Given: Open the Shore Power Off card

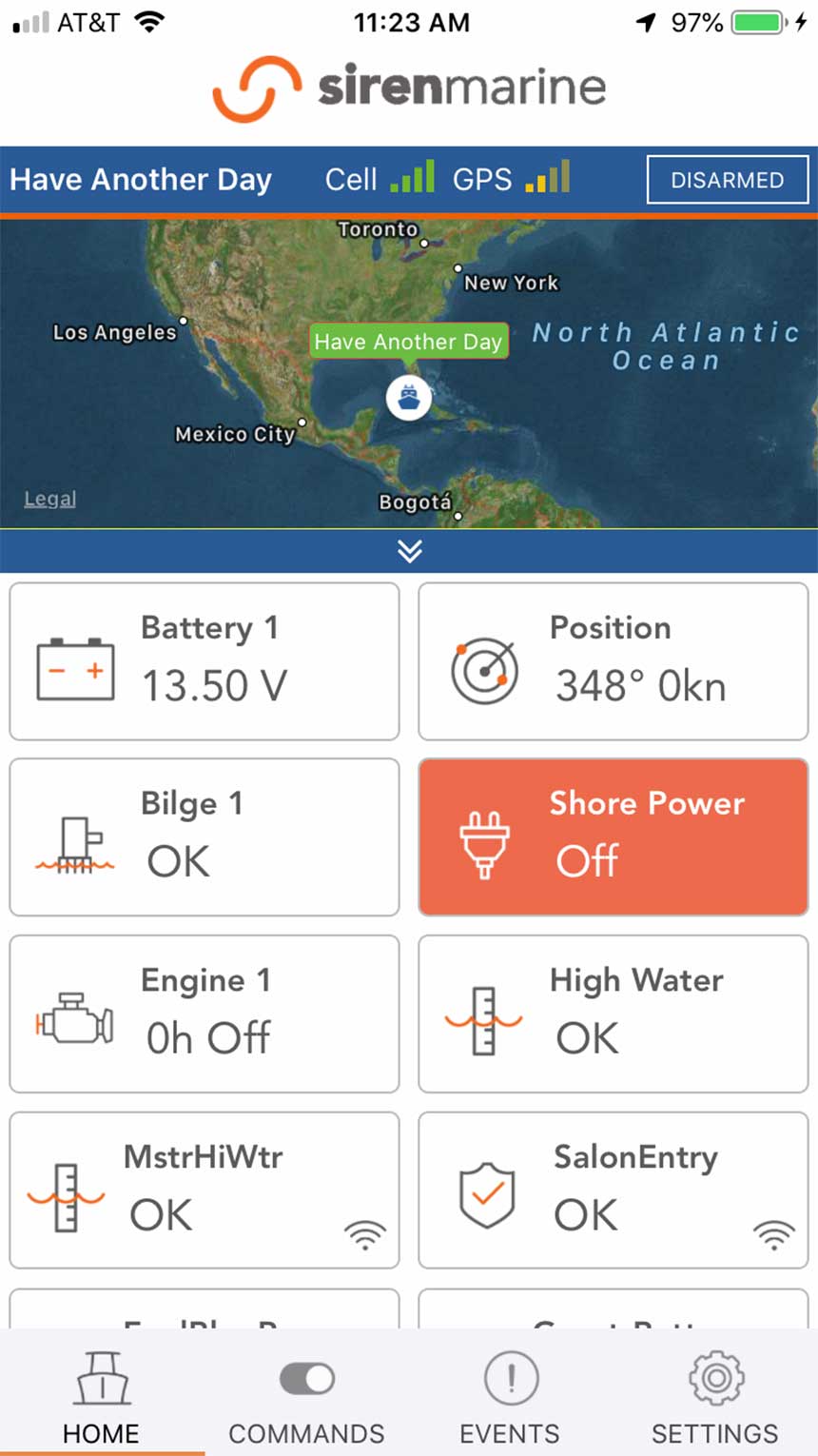Looking at the screenshot, I should [x=613, y=837].
